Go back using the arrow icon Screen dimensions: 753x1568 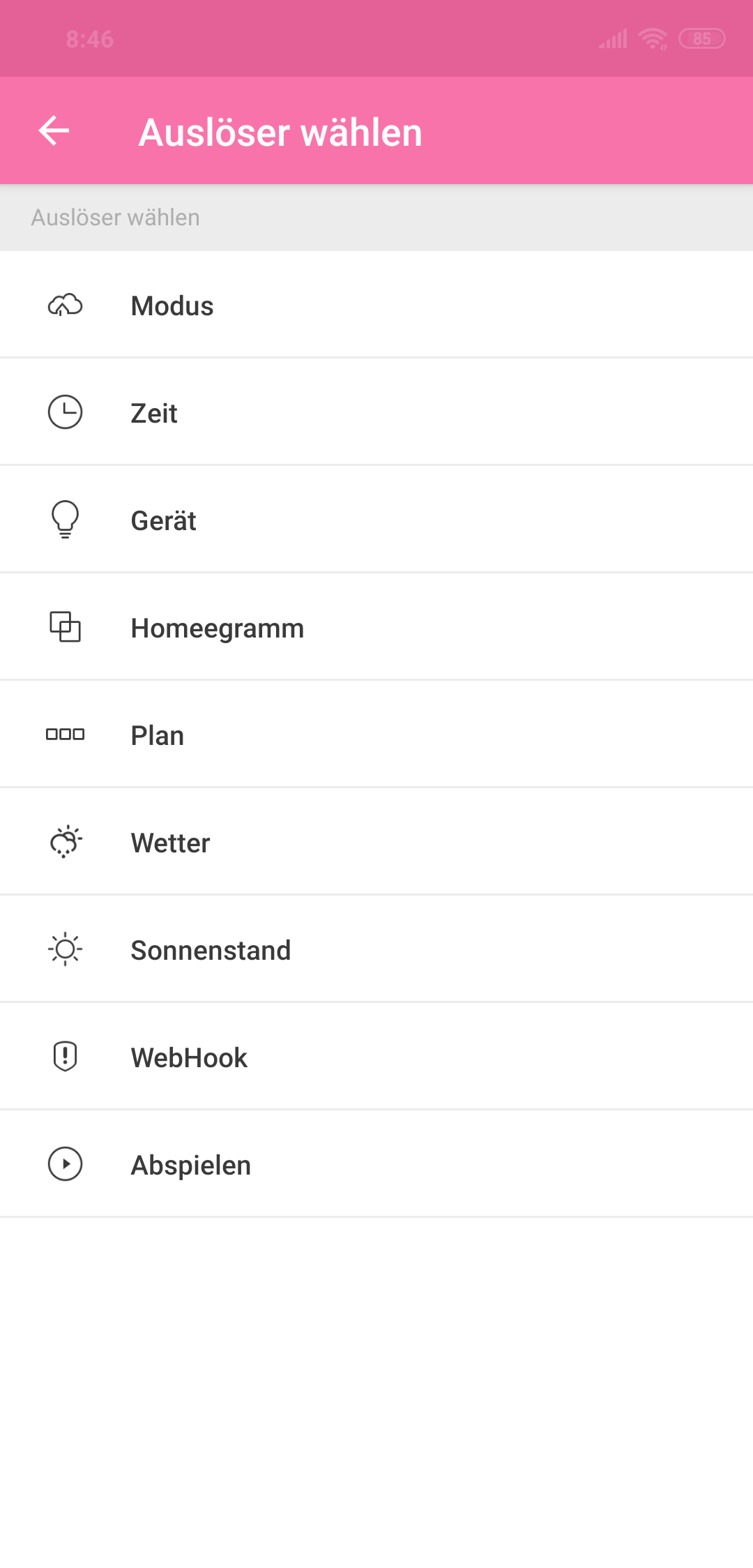54,131
